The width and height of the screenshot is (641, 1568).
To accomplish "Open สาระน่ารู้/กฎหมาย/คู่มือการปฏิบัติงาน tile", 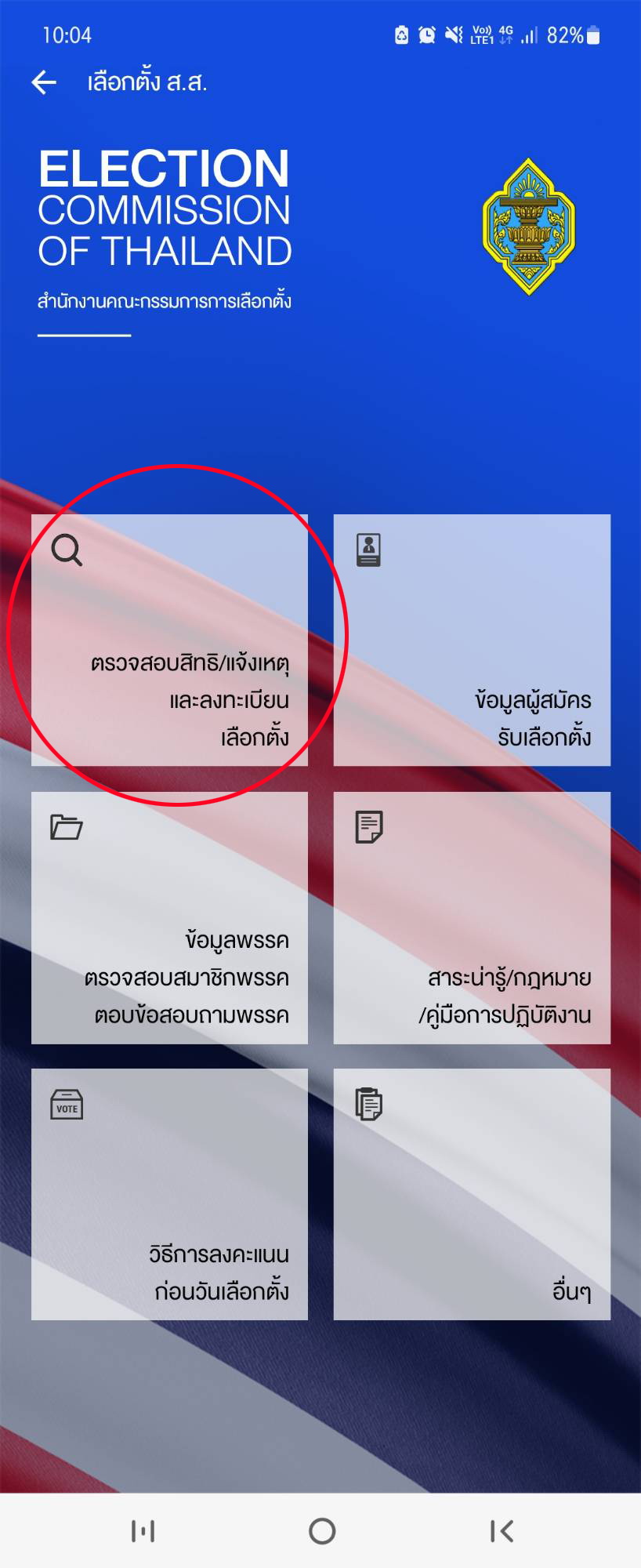I will pos(472,917).
